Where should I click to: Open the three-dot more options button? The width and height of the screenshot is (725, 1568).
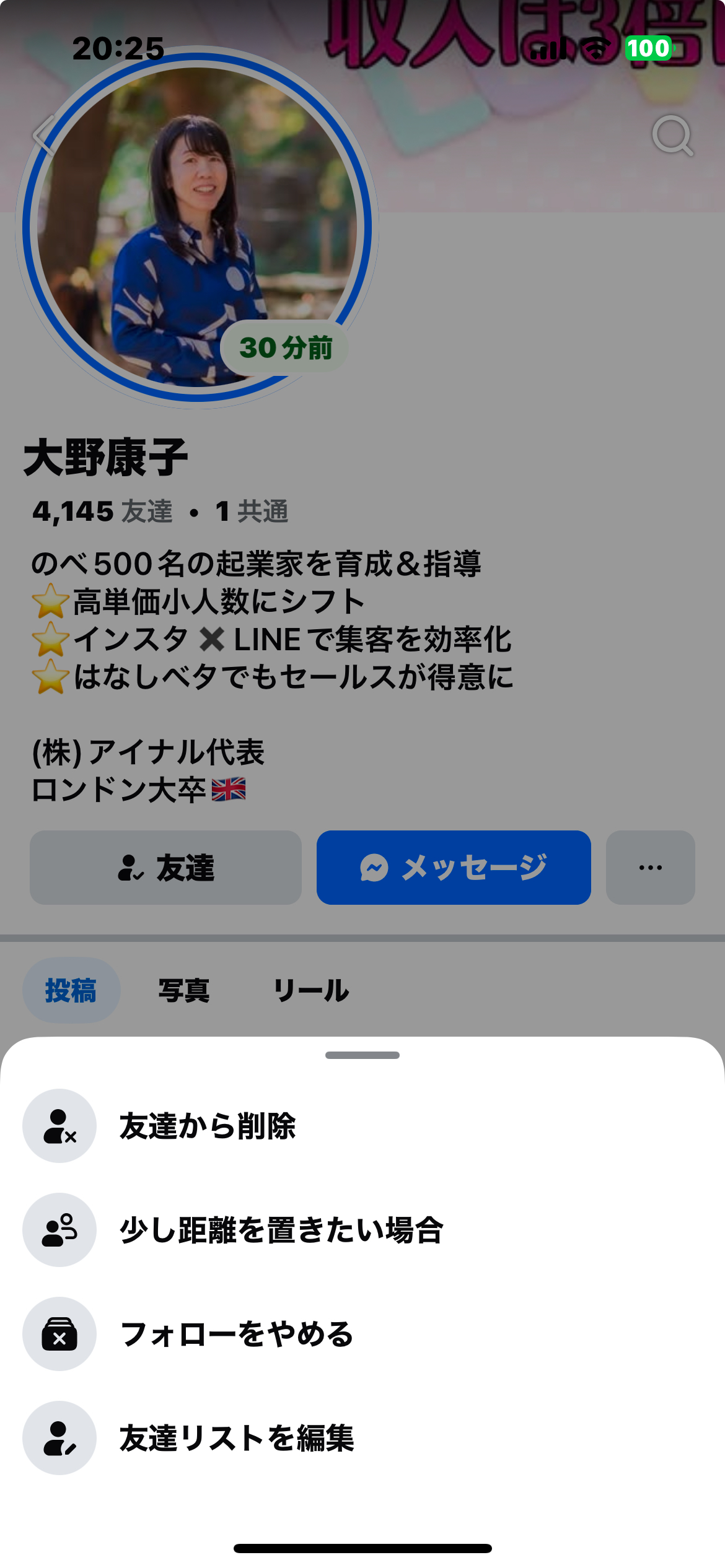click(651, 868)
